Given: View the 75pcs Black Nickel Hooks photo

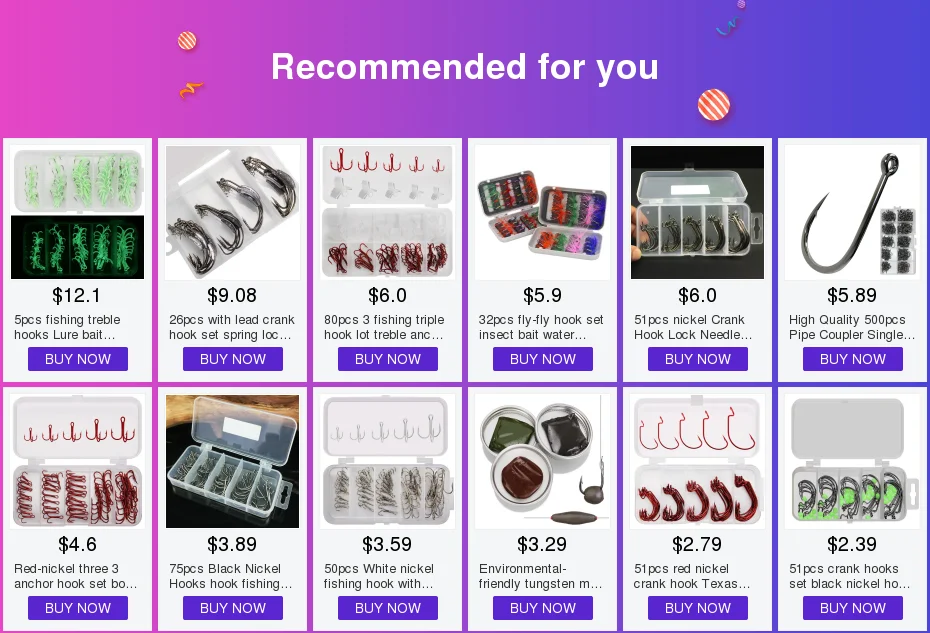Looking at the screenshot, I should [x=232, y=462].
